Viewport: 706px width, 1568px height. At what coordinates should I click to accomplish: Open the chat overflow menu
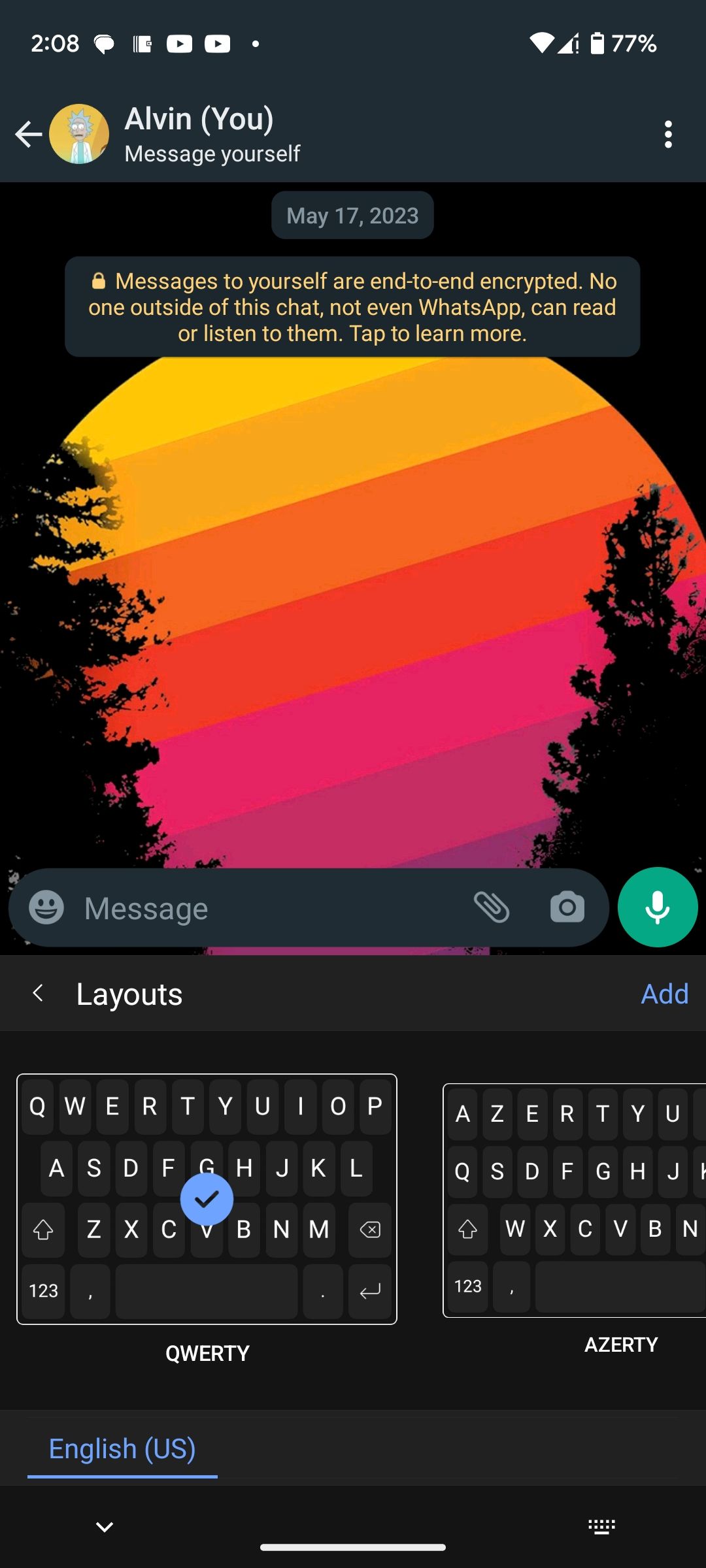667,135
